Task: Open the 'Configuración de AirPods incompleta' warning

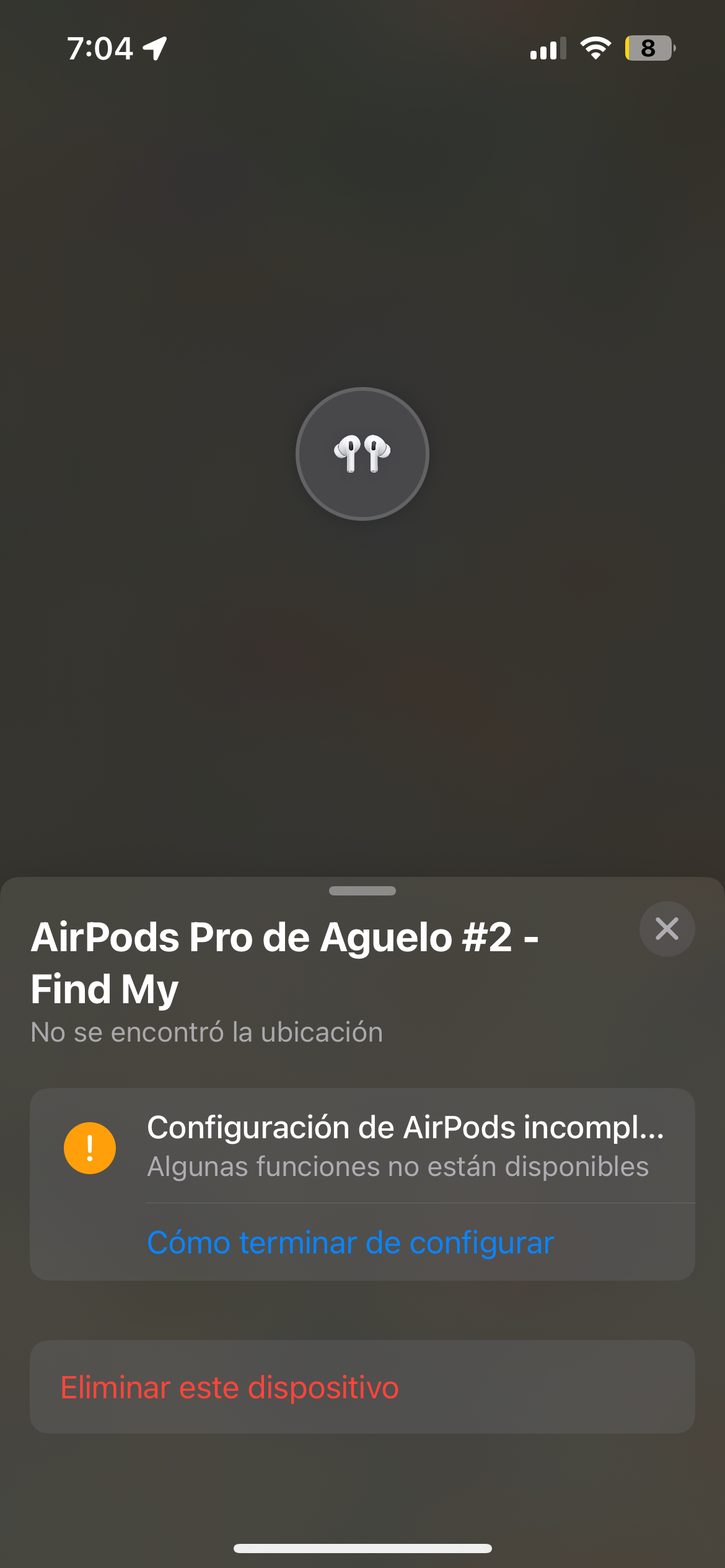Action: click(x=405, y=1146)
